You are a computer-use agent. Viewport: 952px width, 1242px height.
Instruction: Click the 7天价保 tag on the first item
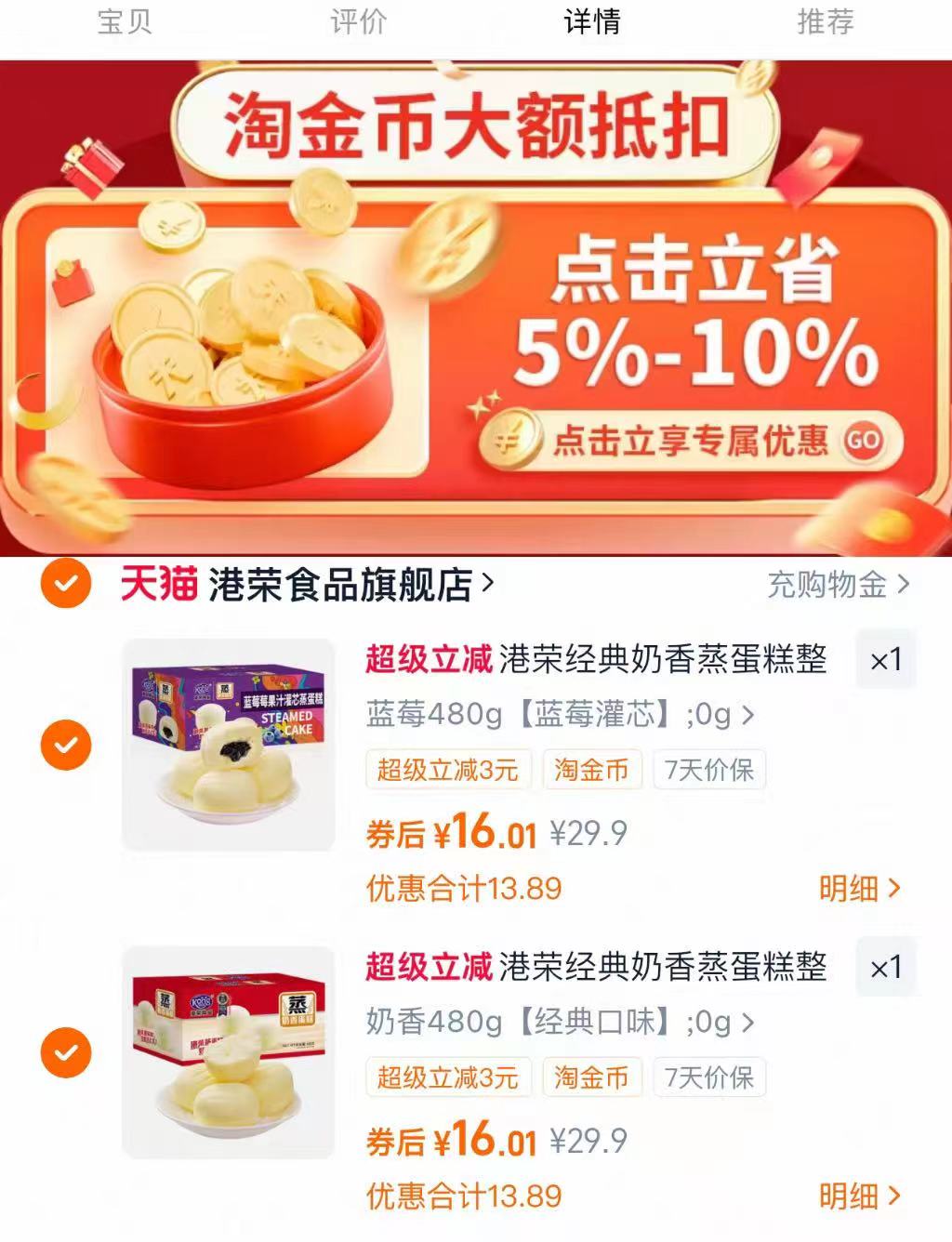click(x=709, y=770)
